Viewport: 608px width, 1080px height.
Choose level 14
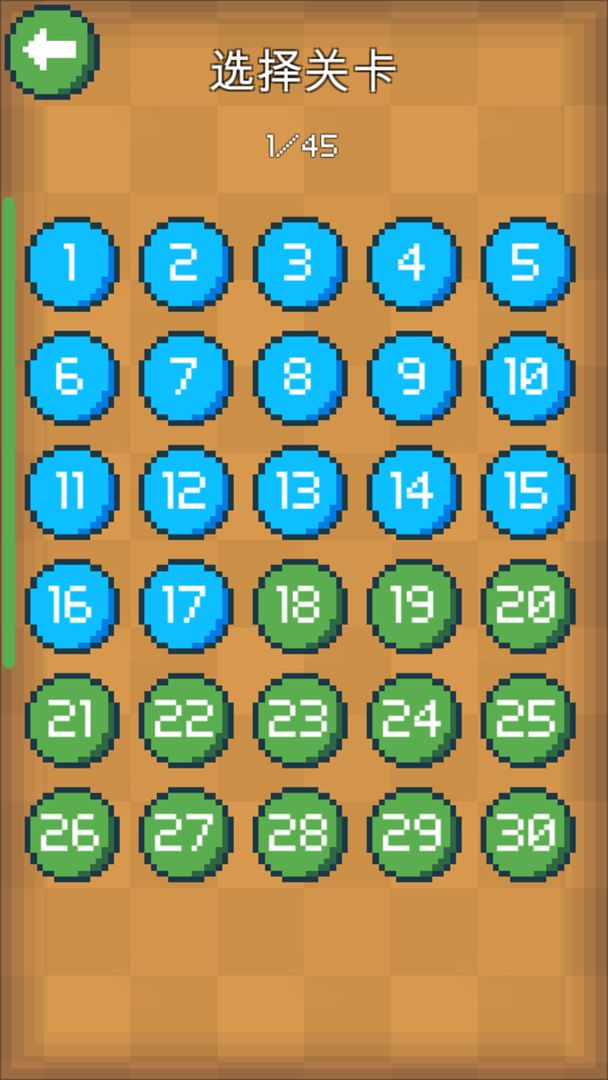414,492
